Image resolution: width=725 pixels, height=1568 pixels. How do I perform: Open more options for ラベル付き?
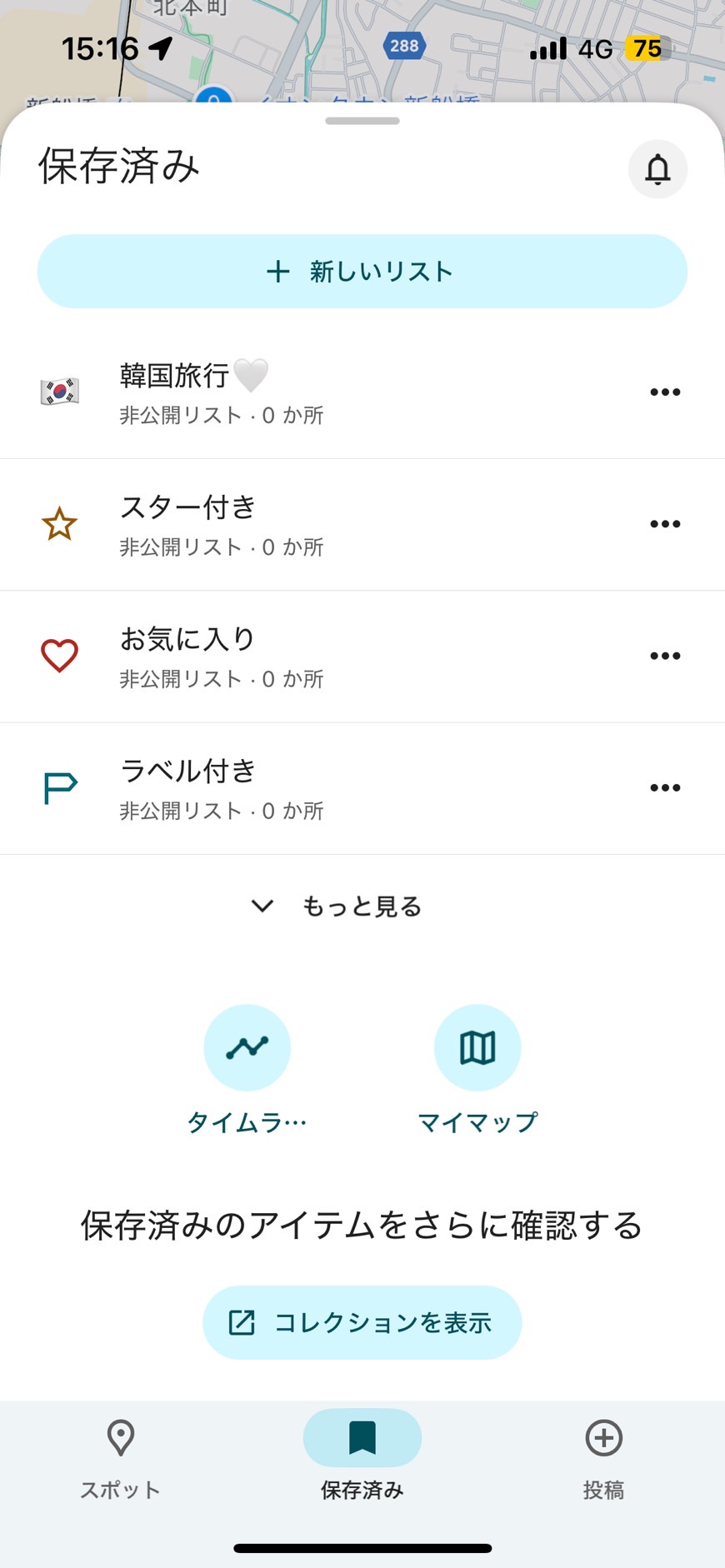[665, 788]
